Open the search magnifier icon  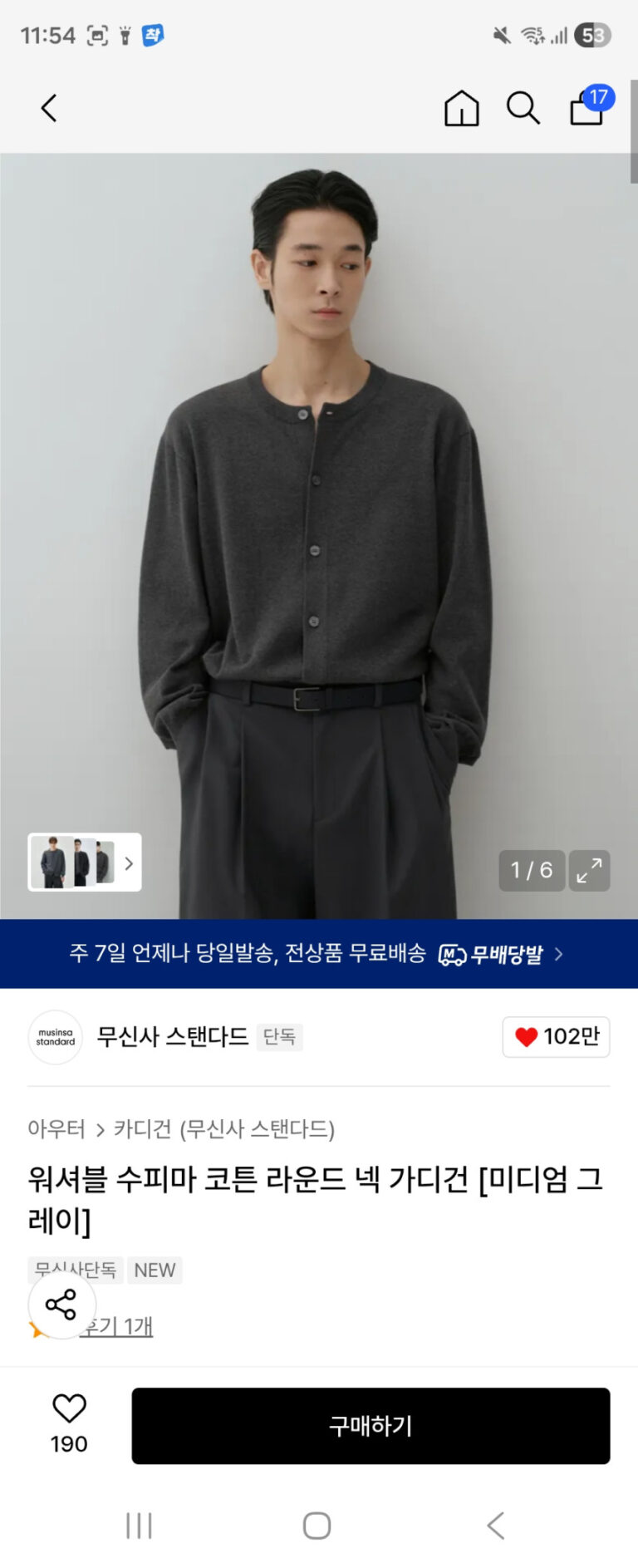click(523, 108)
